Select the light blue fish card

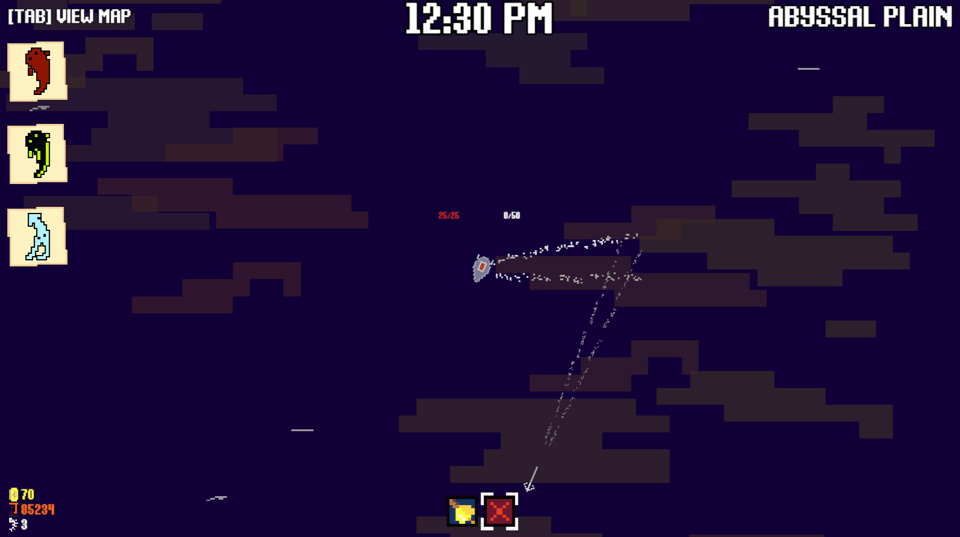[x=37, y=237]
